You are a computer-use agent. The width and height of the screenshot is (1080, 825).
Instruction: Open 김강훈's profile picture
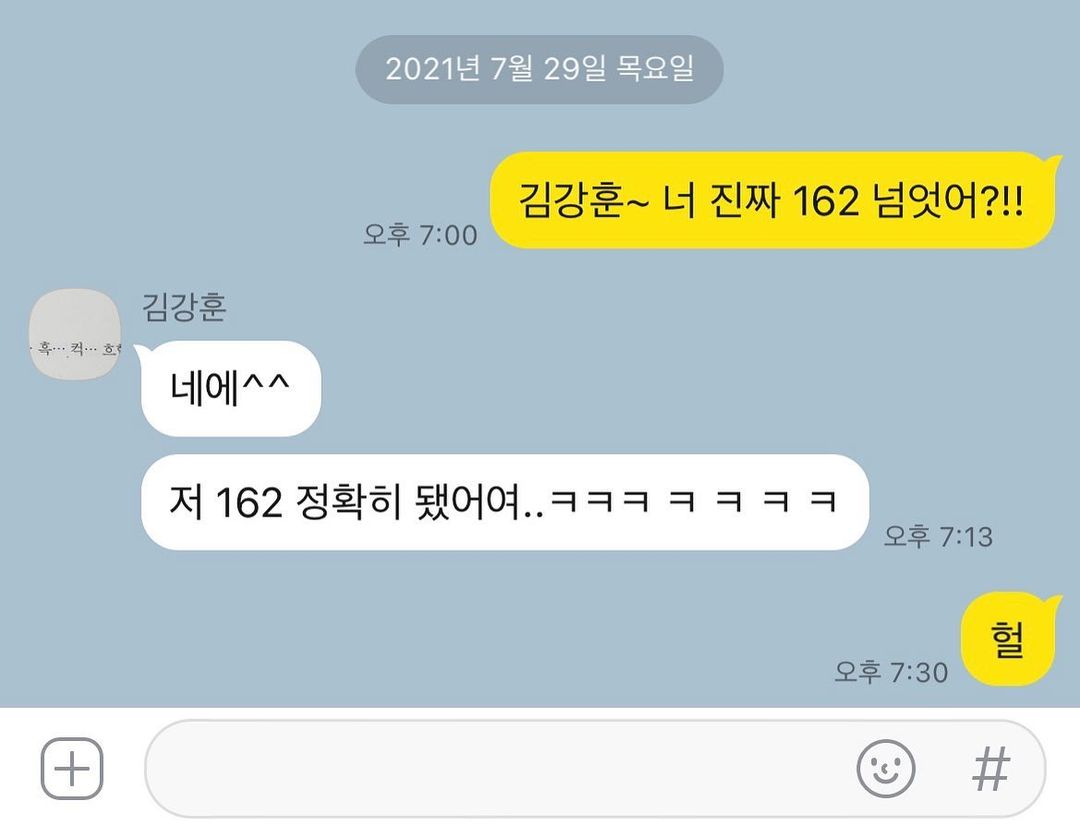tap(75, 335)
